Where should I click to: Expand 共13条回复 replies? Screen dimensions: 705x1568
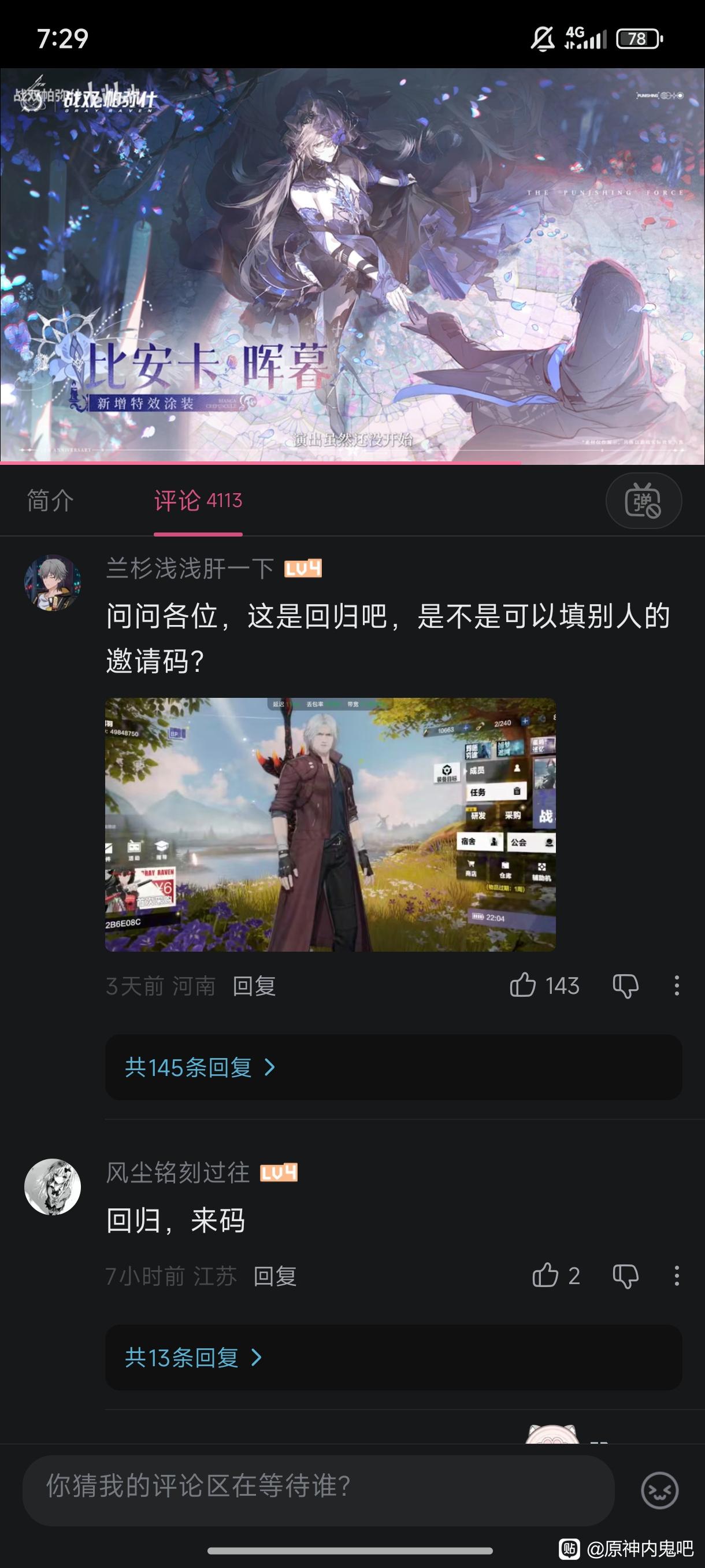[x=194, y=1358]
